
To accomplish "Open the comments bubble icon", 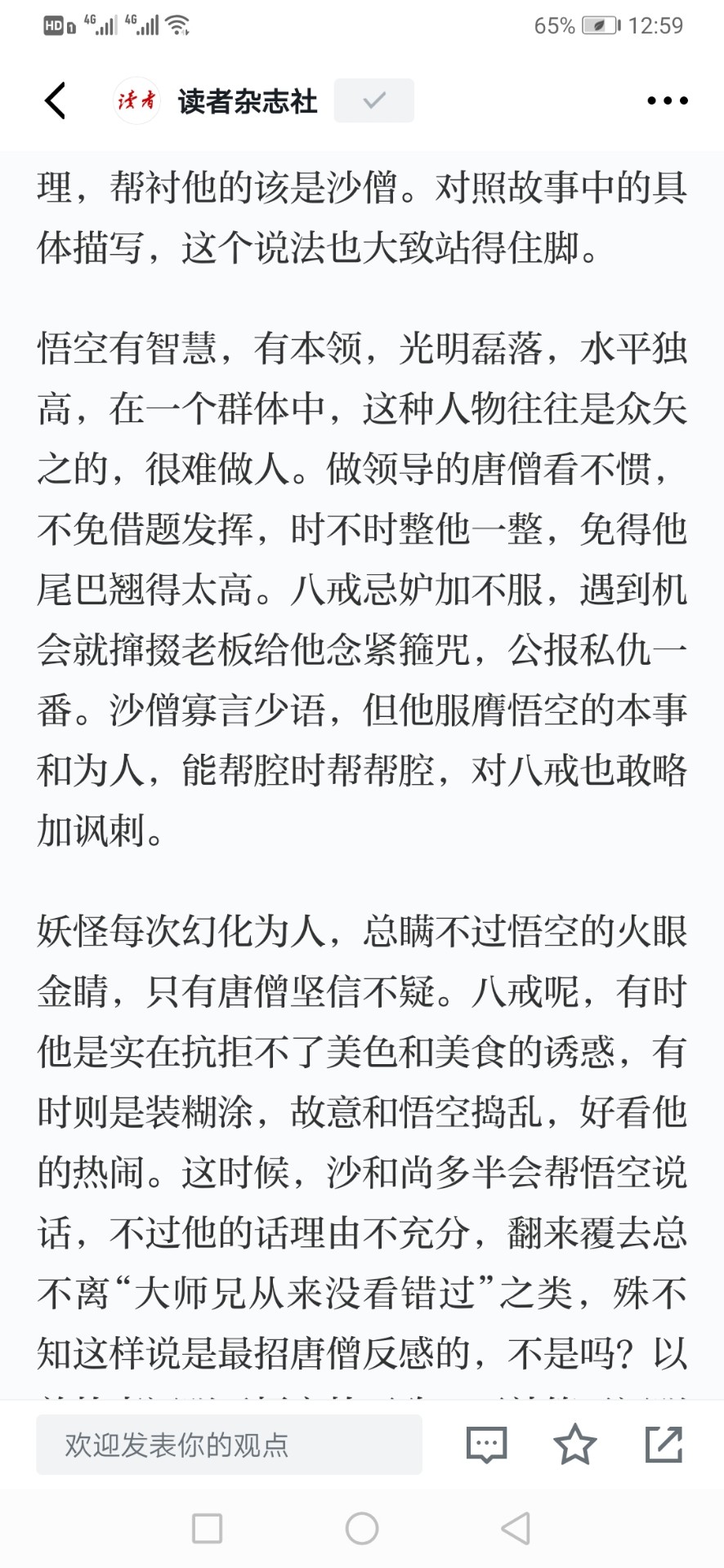I will point(487,1445).
